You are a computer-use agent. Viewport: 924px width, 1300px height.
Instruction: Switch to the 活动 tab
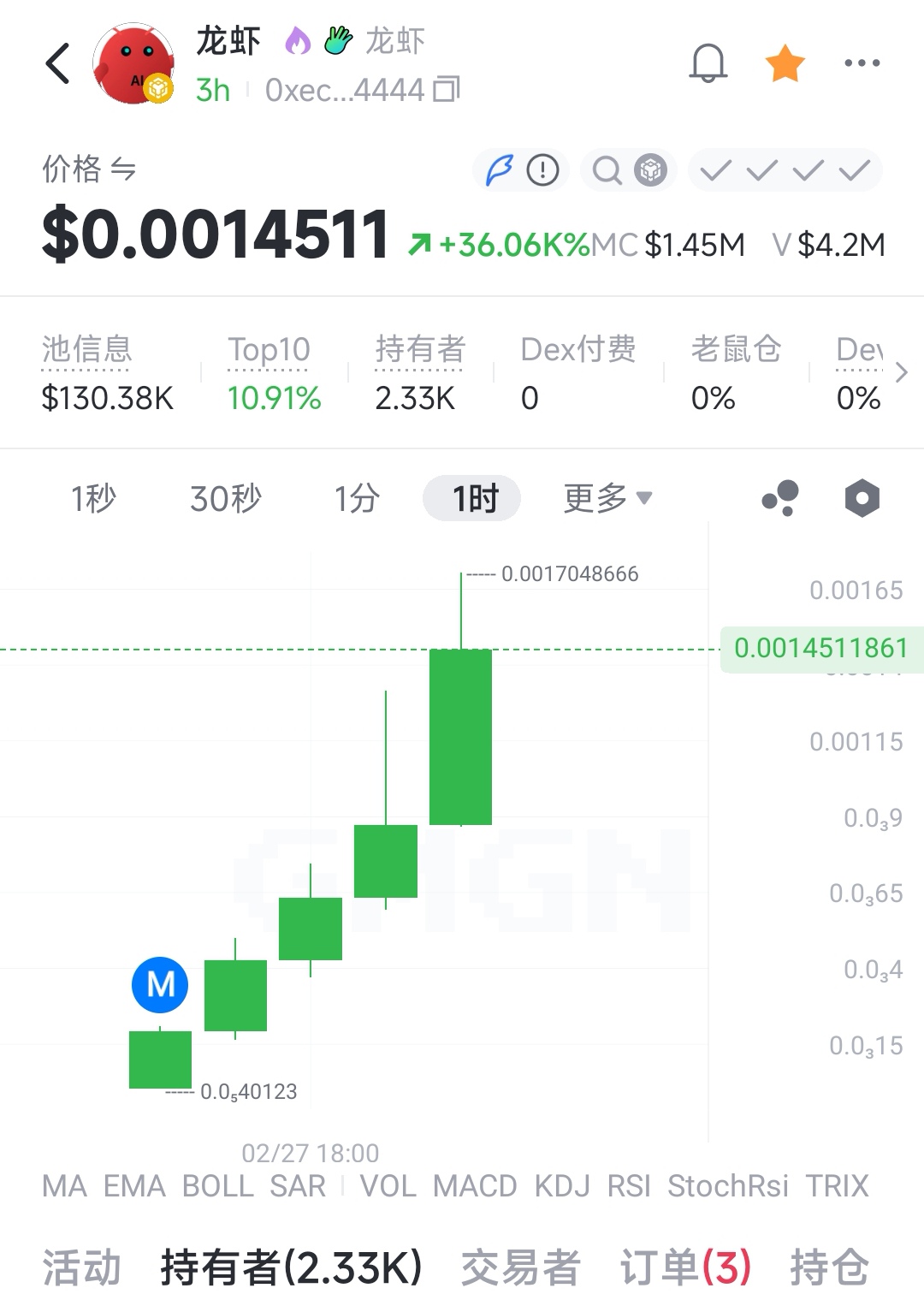(81, 1267)
